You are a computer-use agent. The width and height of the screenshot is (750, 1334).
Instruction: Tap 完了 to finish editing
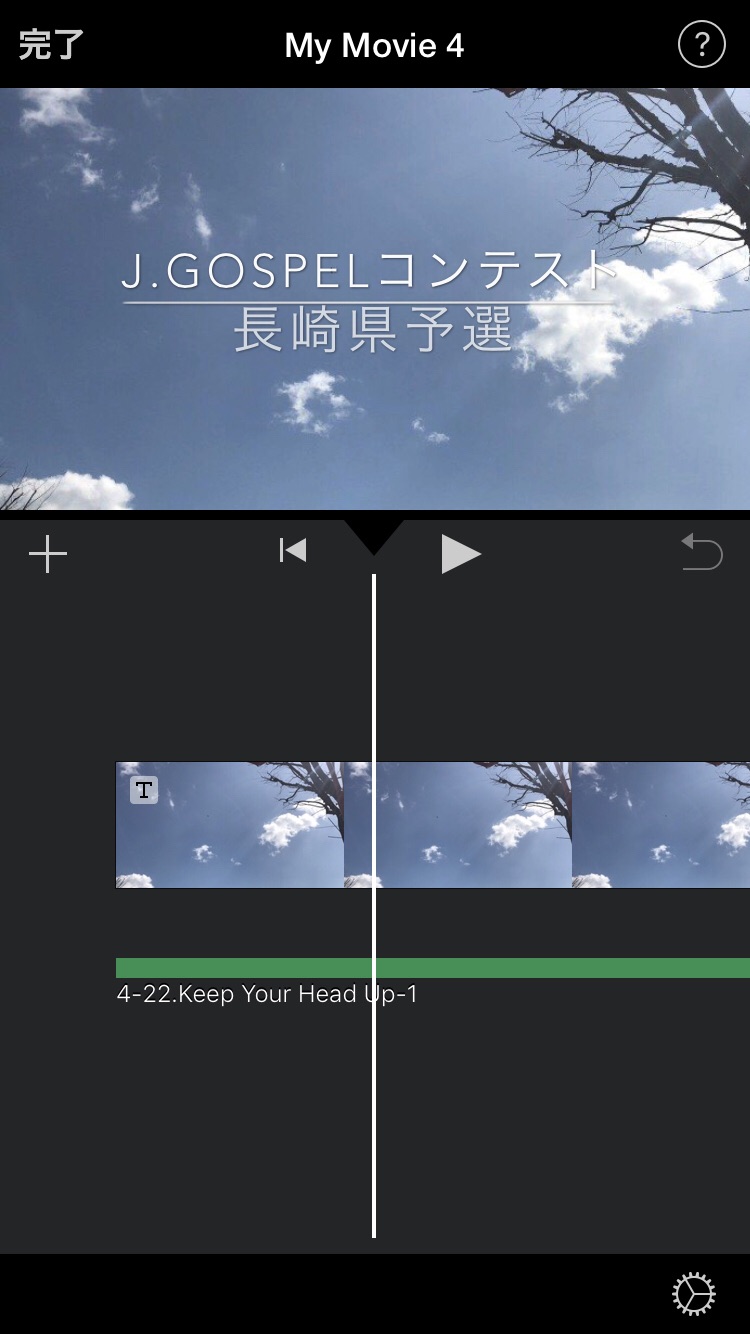[x=51, y=45]
